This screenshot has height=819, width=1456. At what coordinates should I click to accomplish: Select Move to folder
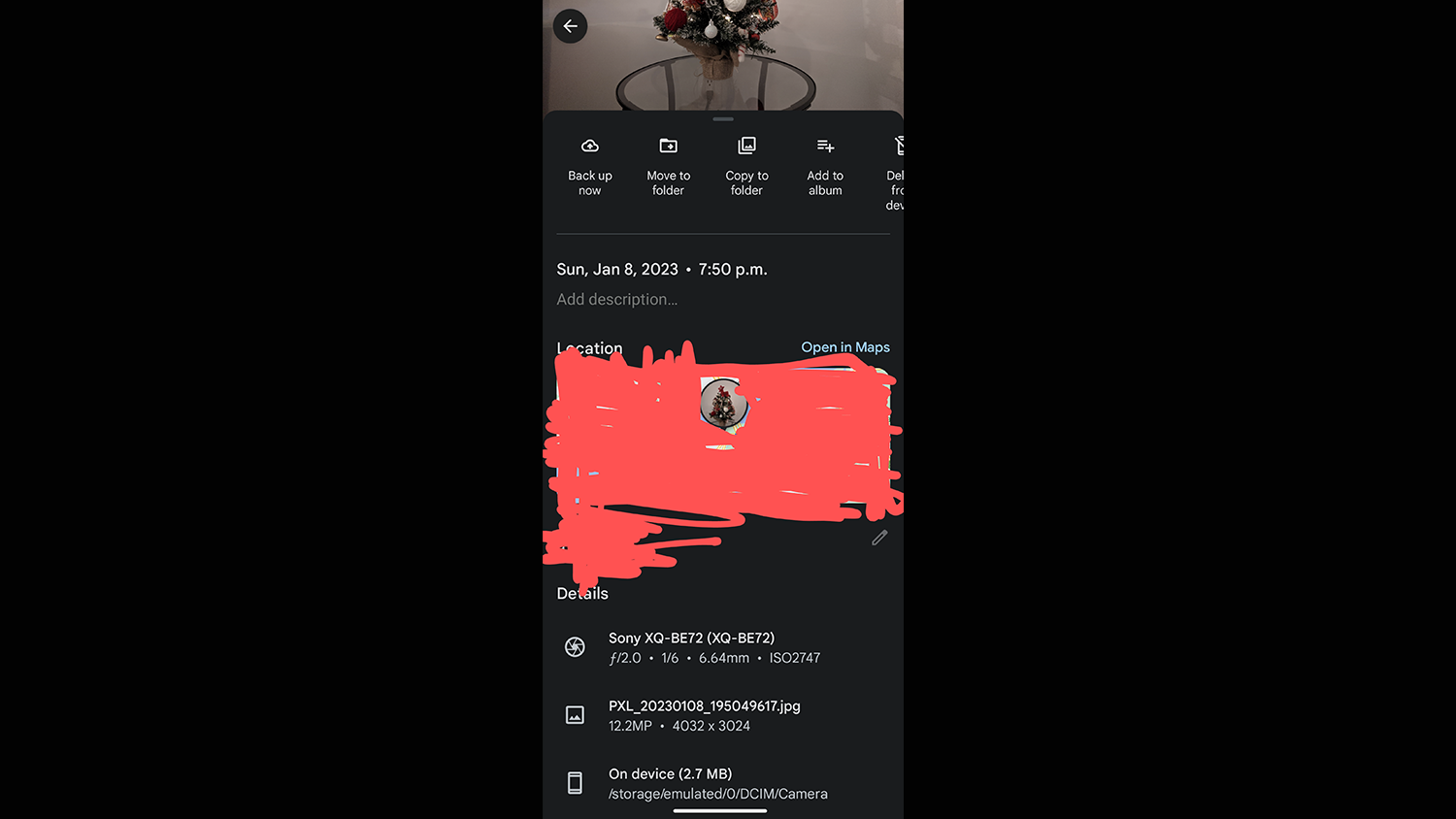pyautogui.click(x=668, y=166)
